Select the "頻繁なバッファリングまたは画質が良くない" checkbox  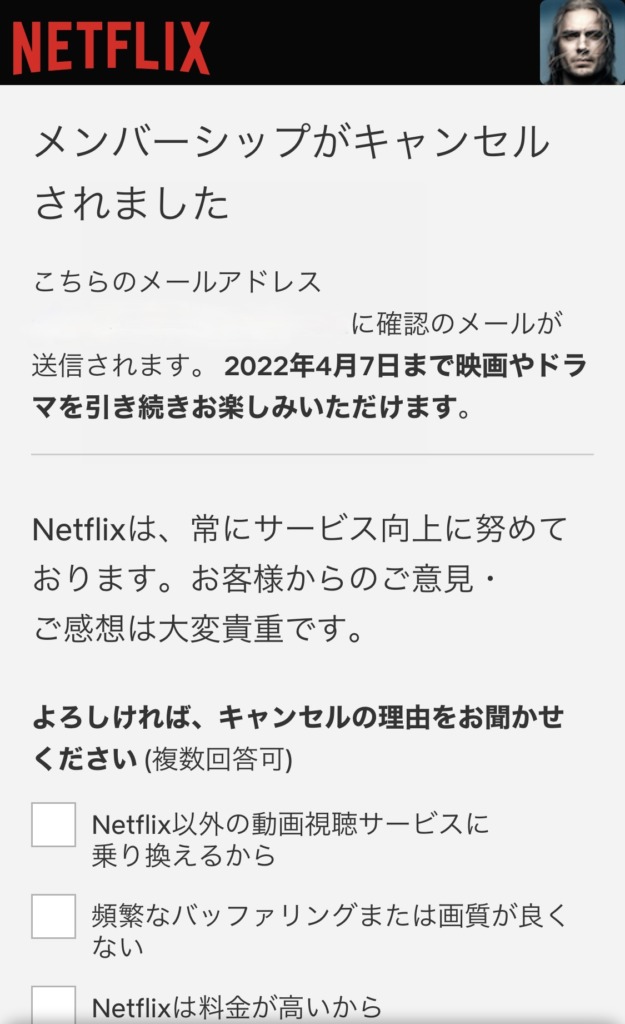(54, 916)
